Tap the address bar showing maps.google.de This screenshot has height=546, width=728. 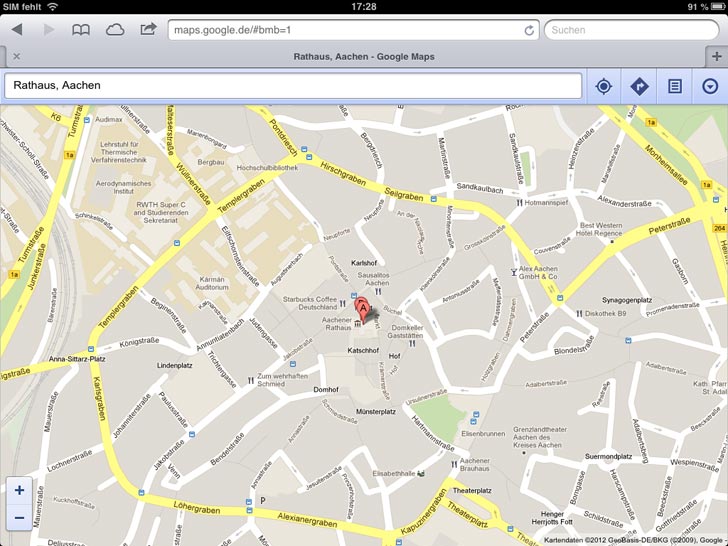[345, 30]
